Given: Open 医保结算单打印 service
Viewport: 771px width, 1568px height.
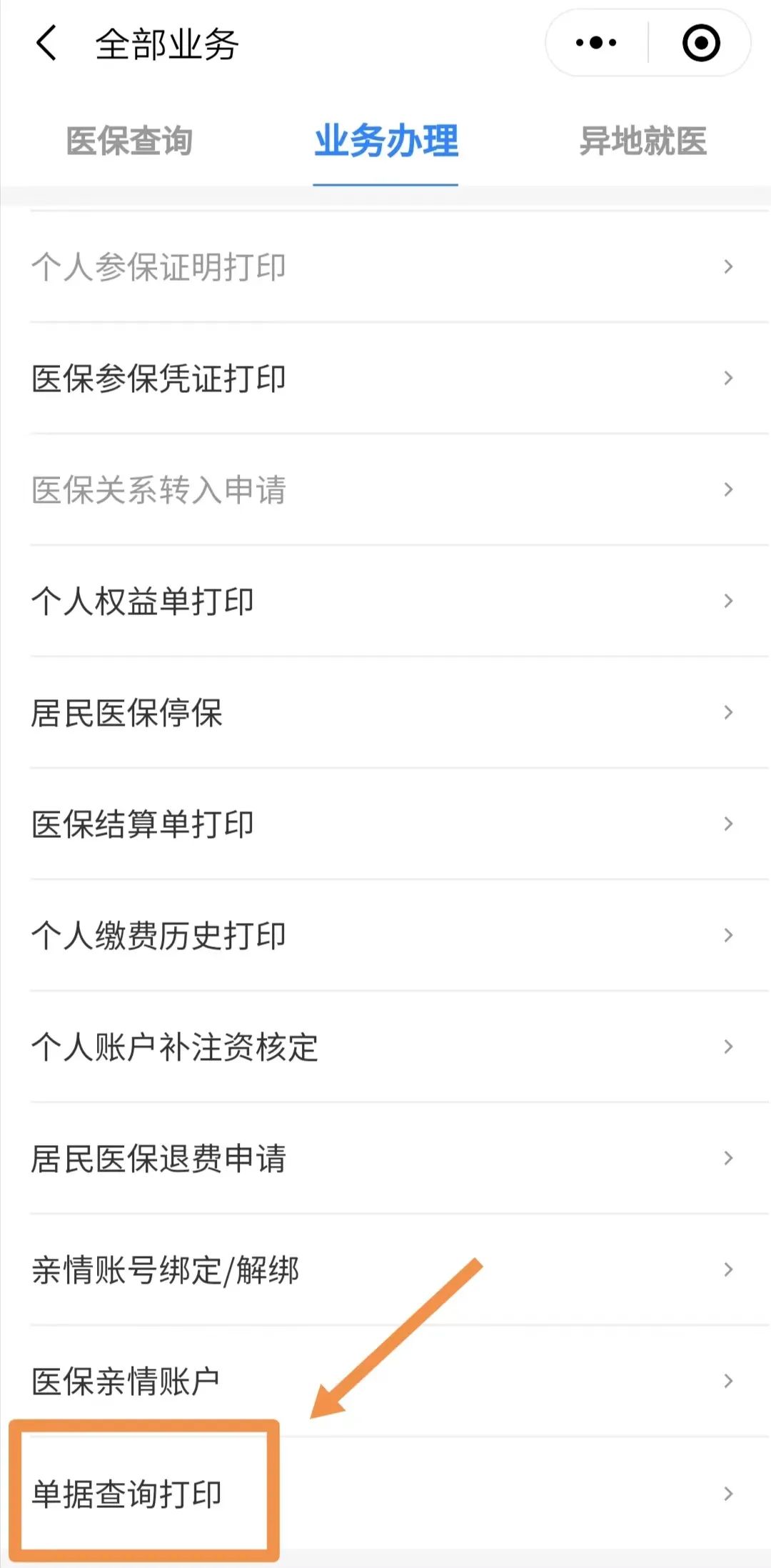Looking at the screenshot, I should click(143, 823).
